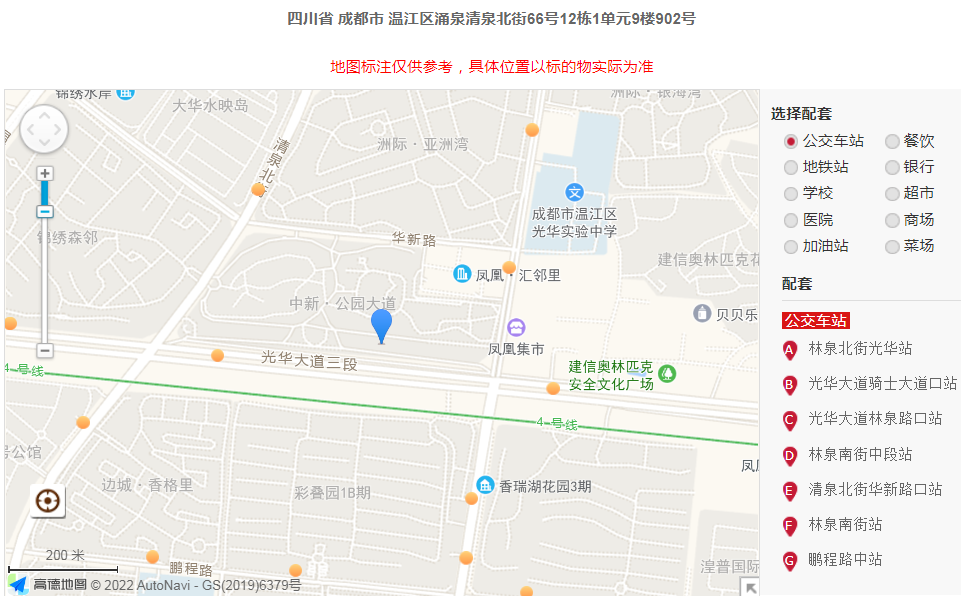Viewport: 961px width, 596px height.
Task: Open bus stop A 林泉北街光华站
Action: [859, 349]
